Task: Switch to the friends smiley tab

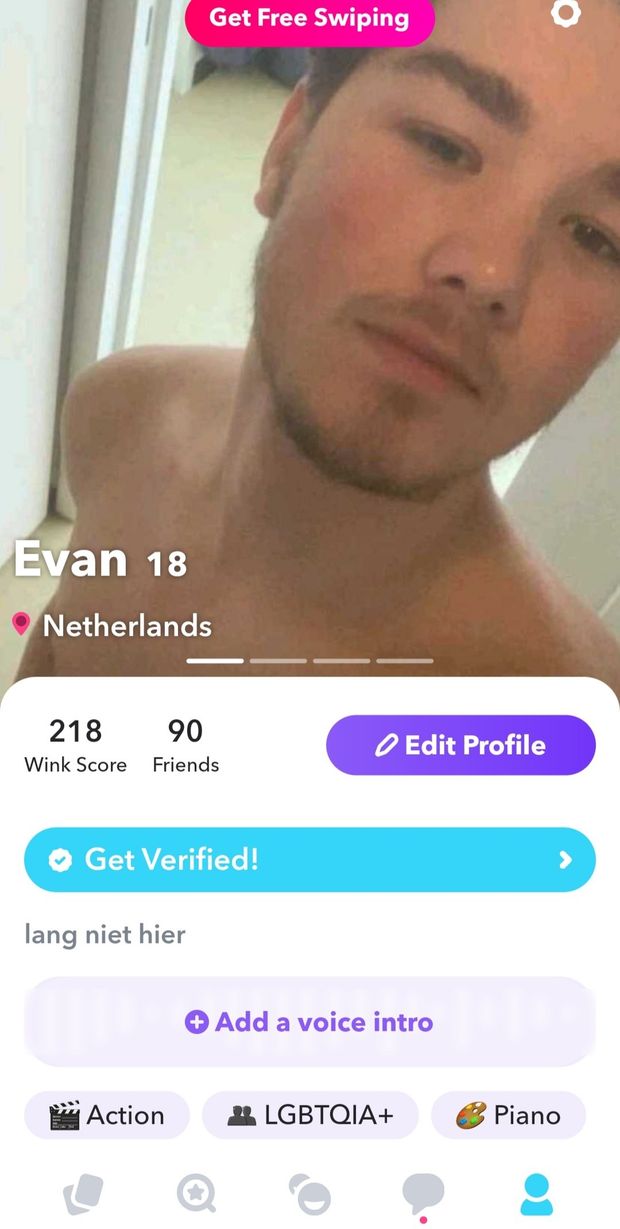Action: point(310,1193)
